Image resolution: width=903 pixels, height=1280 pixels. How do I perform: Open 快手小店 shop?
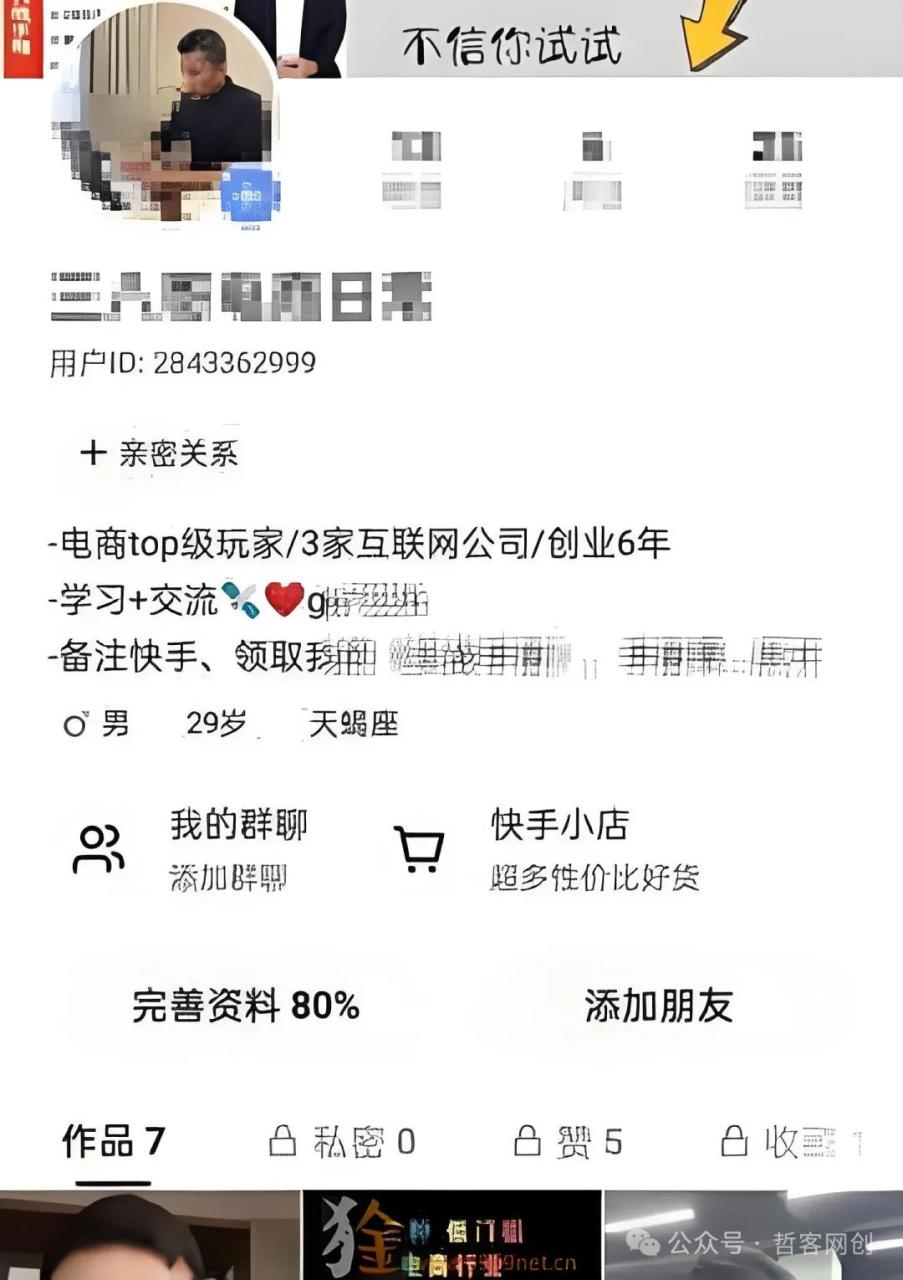545,848
